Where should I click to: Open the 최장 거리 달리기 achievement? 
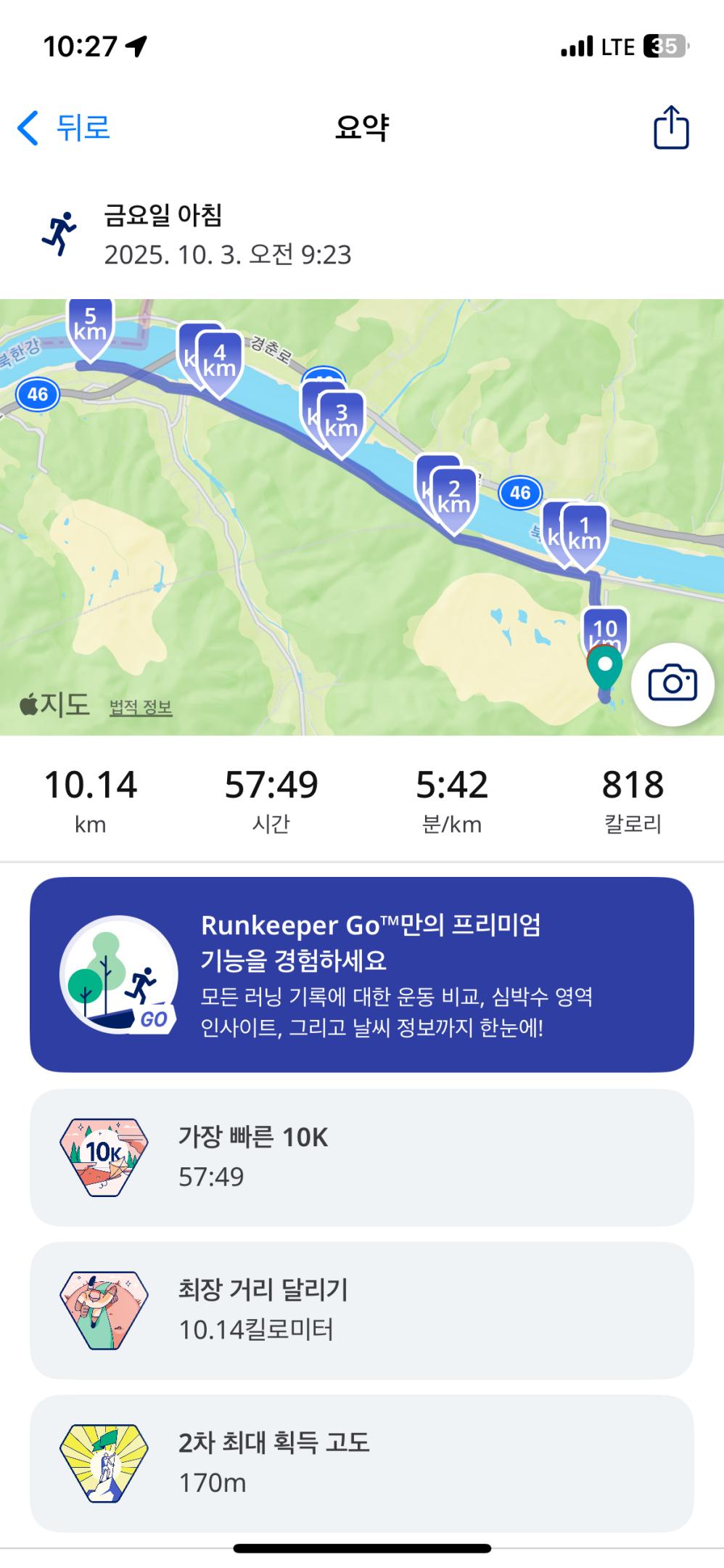361,1310
